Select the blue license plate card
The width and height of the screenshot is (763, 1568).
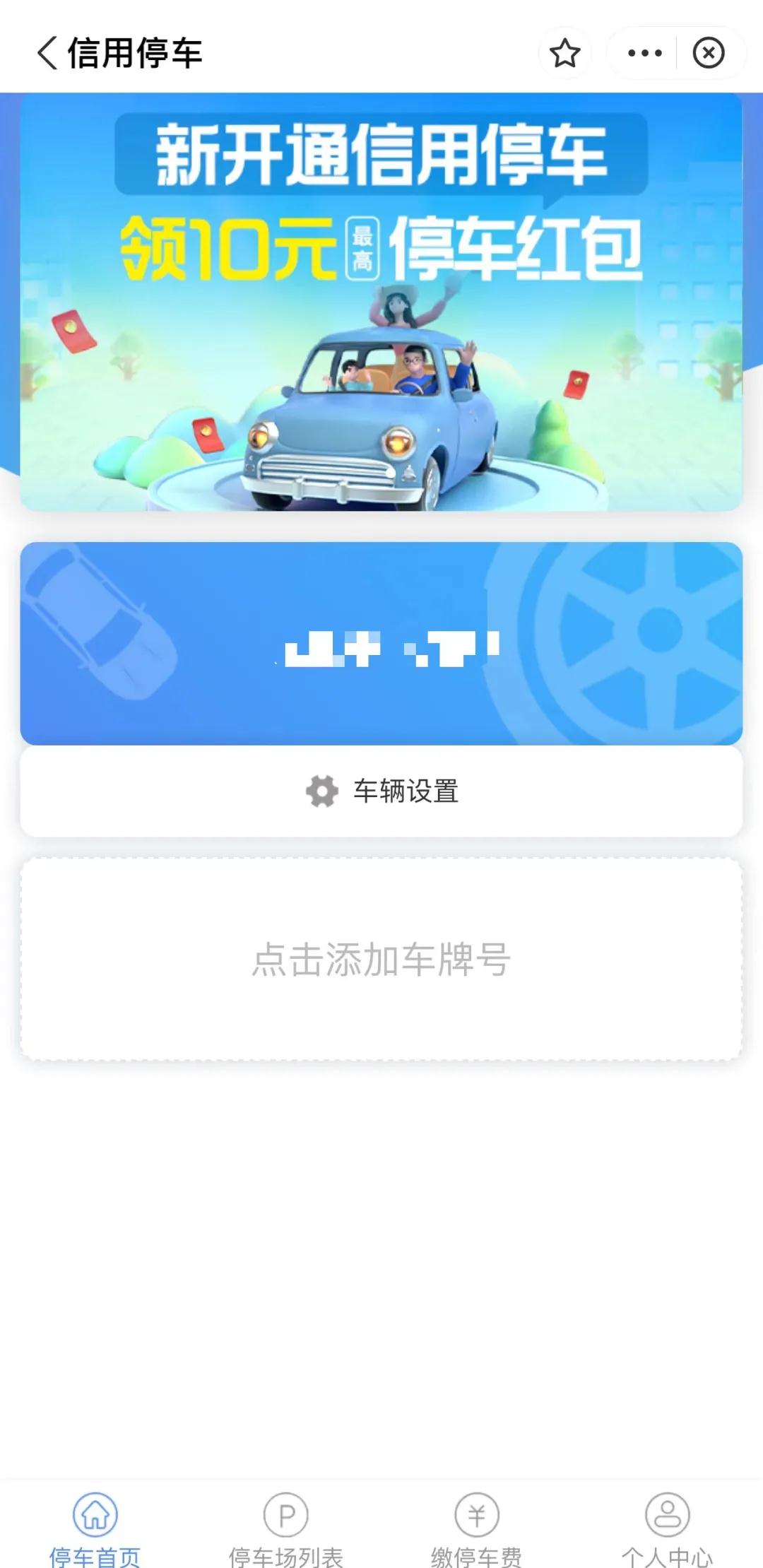[381, 644]
